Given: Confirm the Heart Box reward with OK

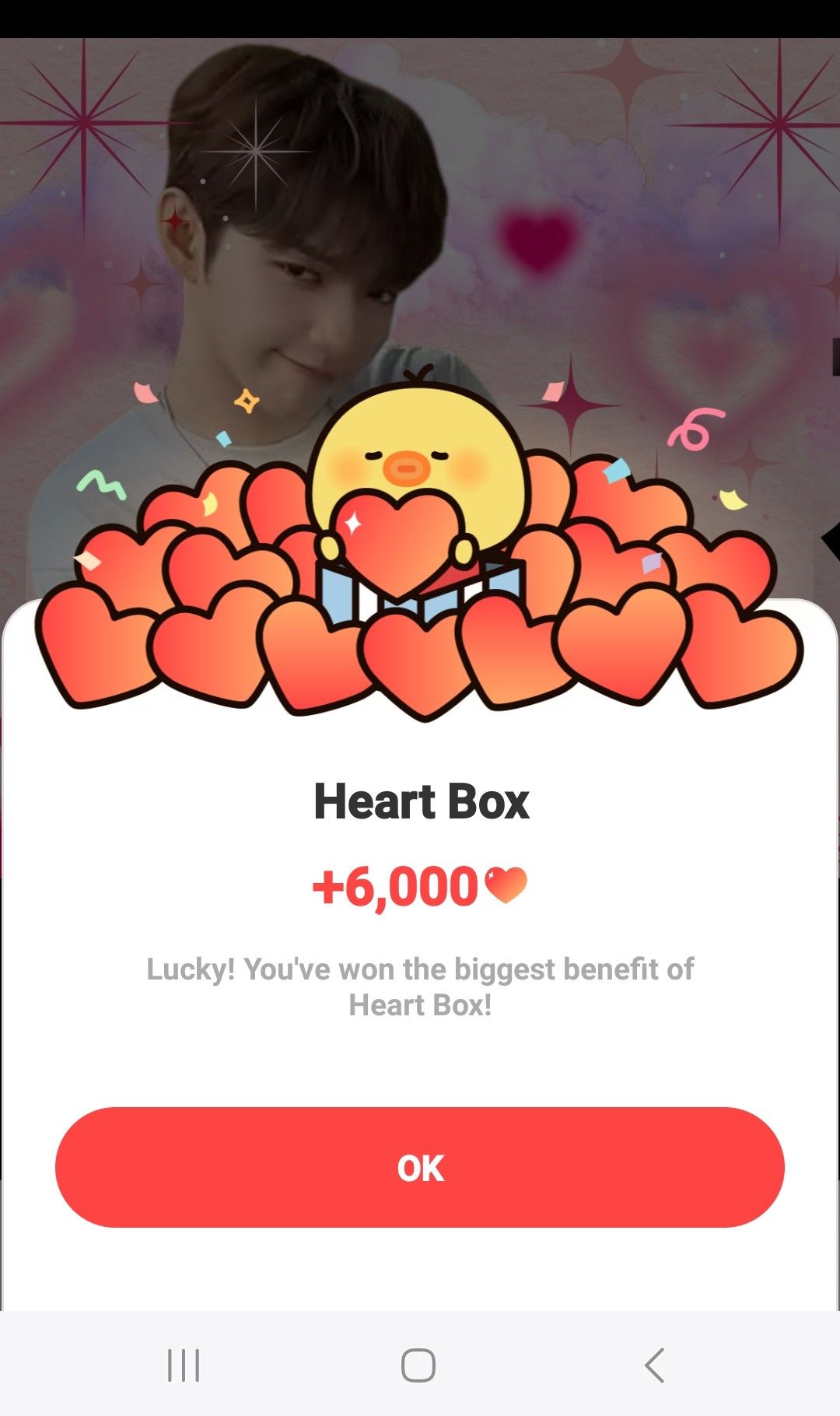Looking at the screenshot, I should point(420,1167).
